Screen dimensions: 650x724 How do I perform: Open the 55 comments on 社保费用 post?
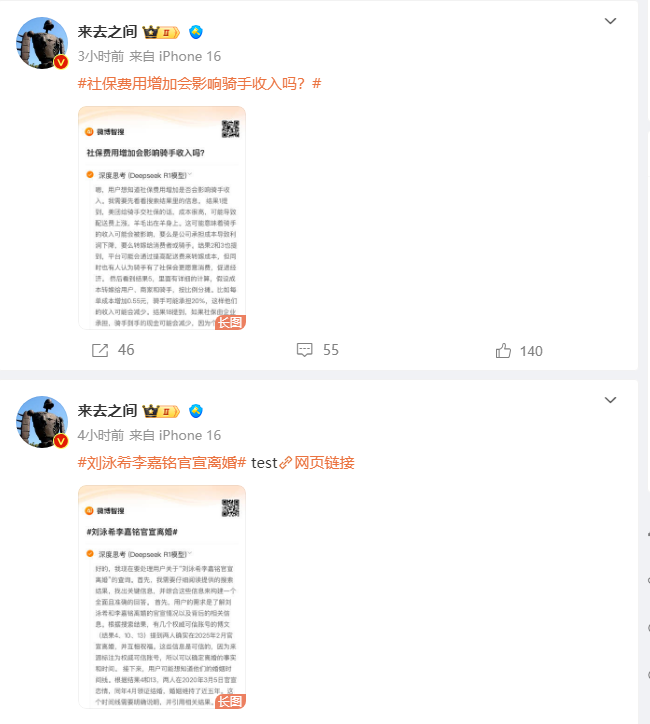[x=318, y=350]
